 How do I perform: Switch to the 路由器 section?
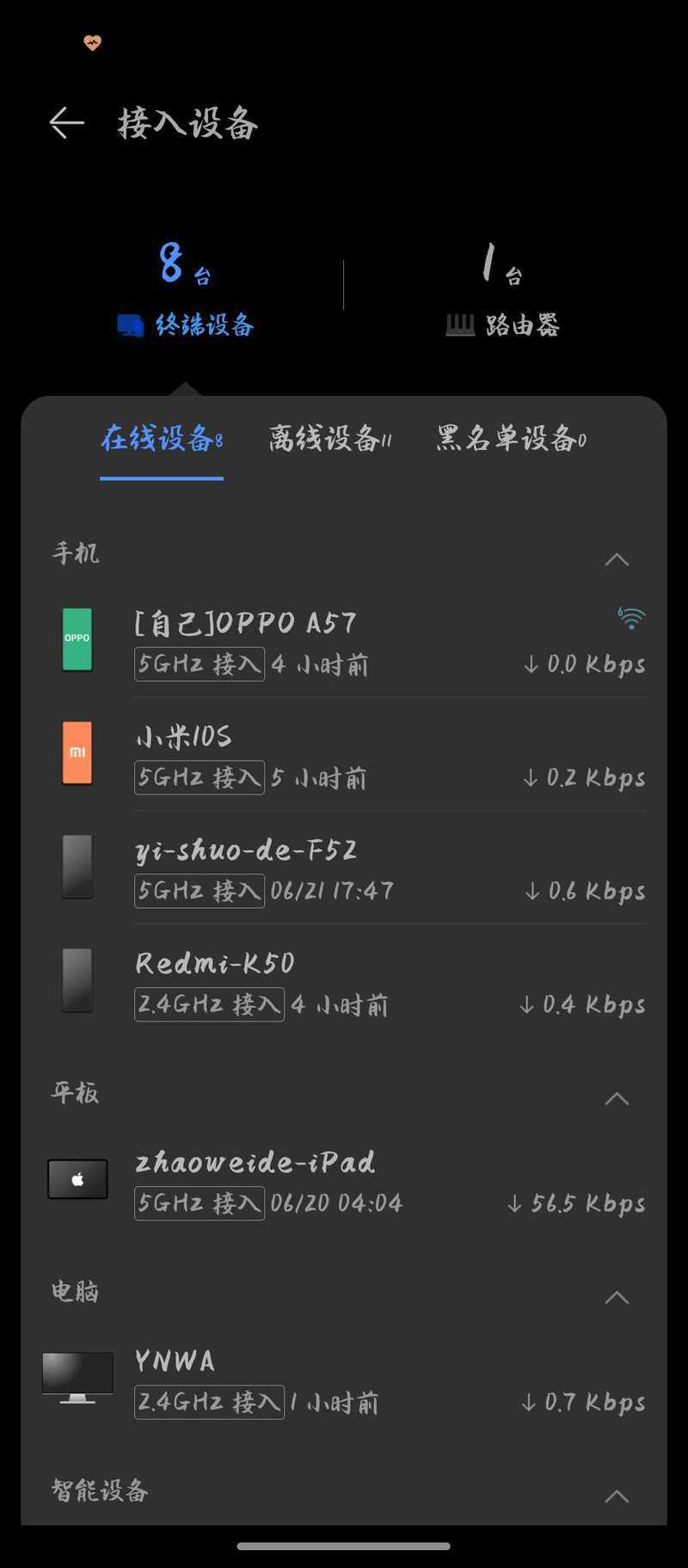(502, 288)
